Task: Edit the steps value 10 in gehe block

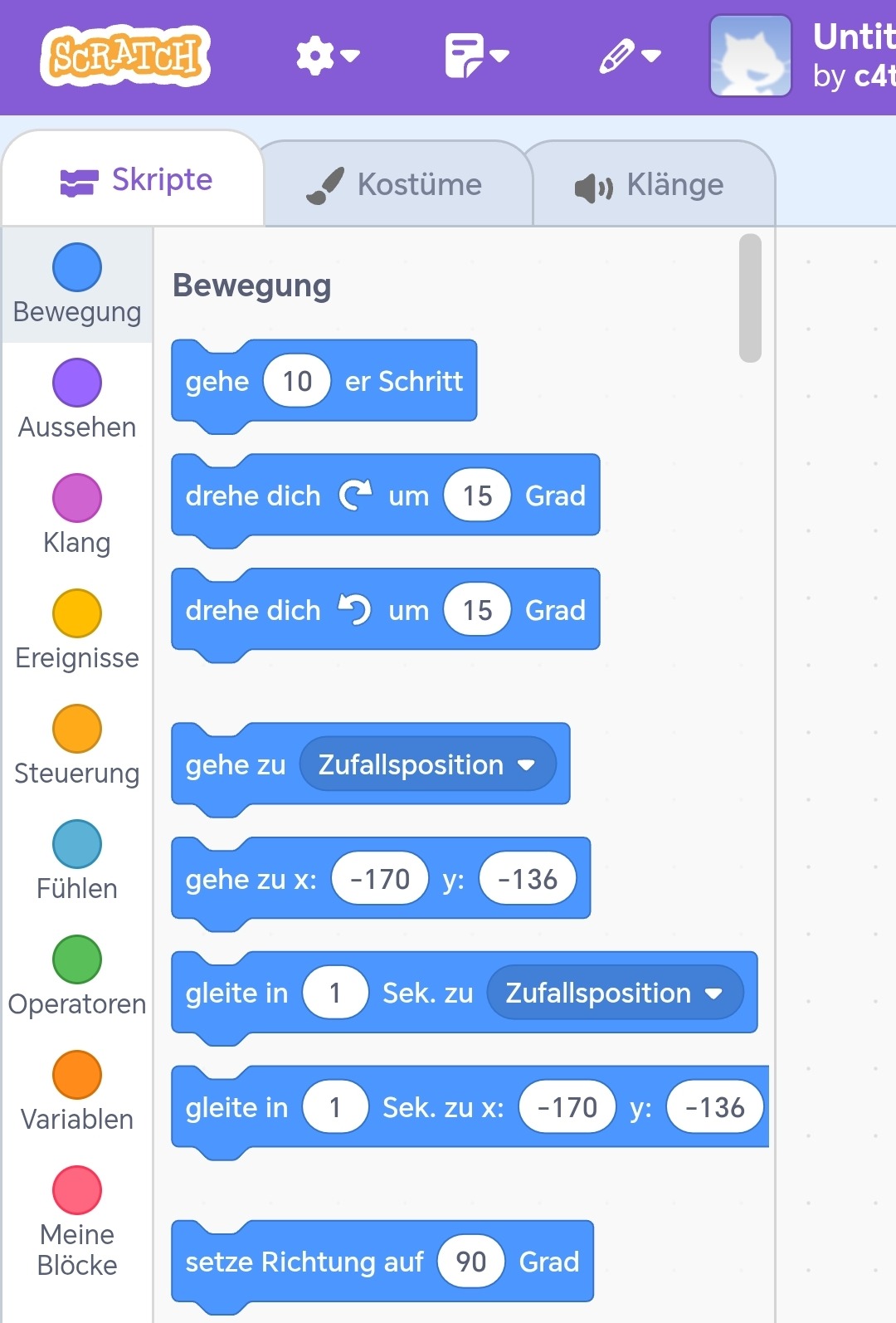Action: pyautogui.click(x=297, y=381)
